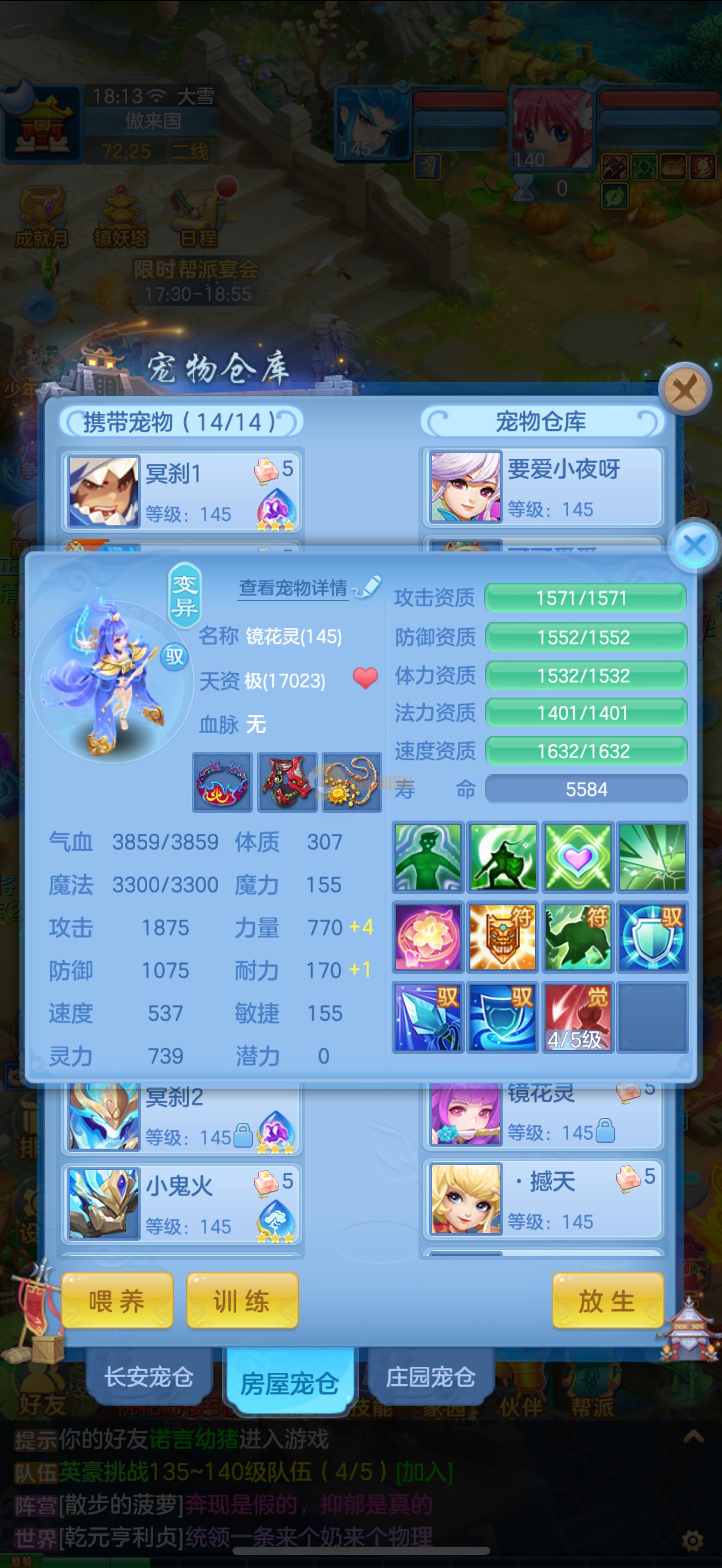
Task: Select carried pet 小鬼火
Action: pos(181,1203)
